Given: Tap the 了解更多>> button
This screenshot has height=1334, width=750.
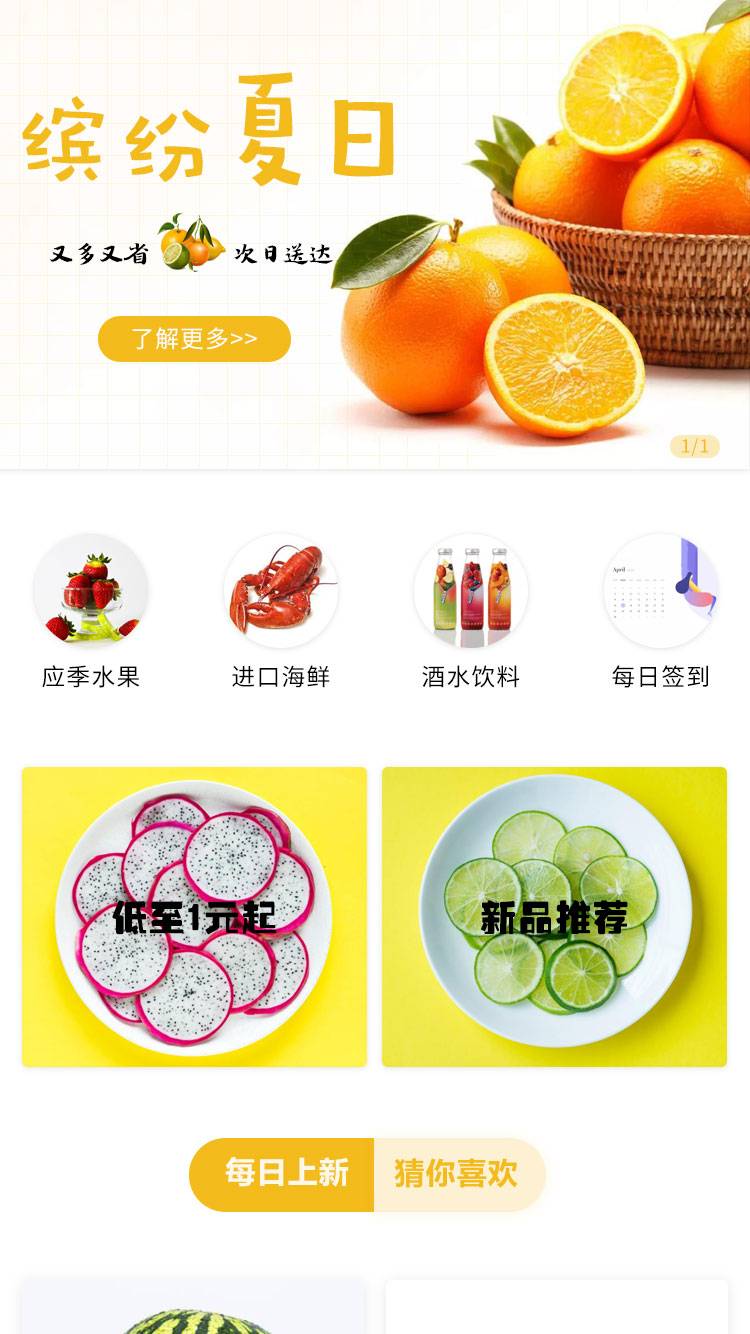Looking at the screenshot, I should pos(194,339).
